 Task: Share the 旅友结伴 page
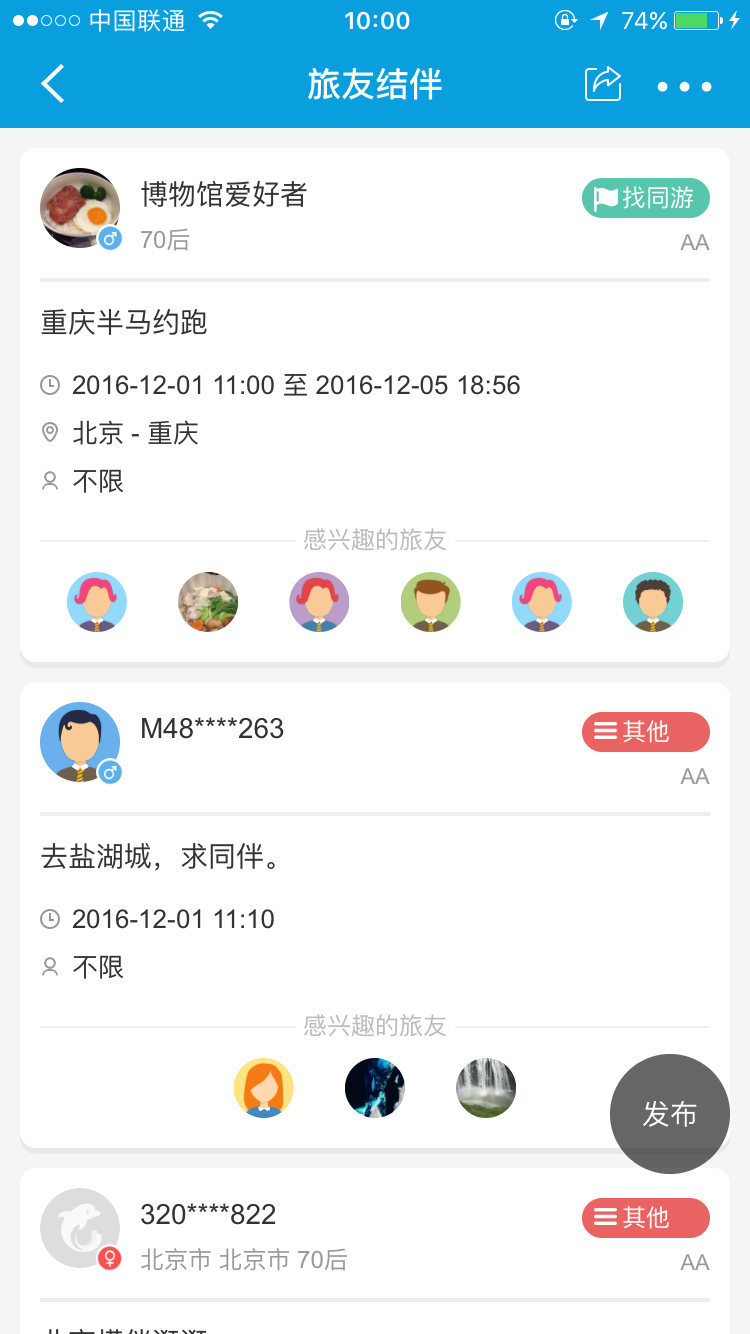(x=603, y=84)
